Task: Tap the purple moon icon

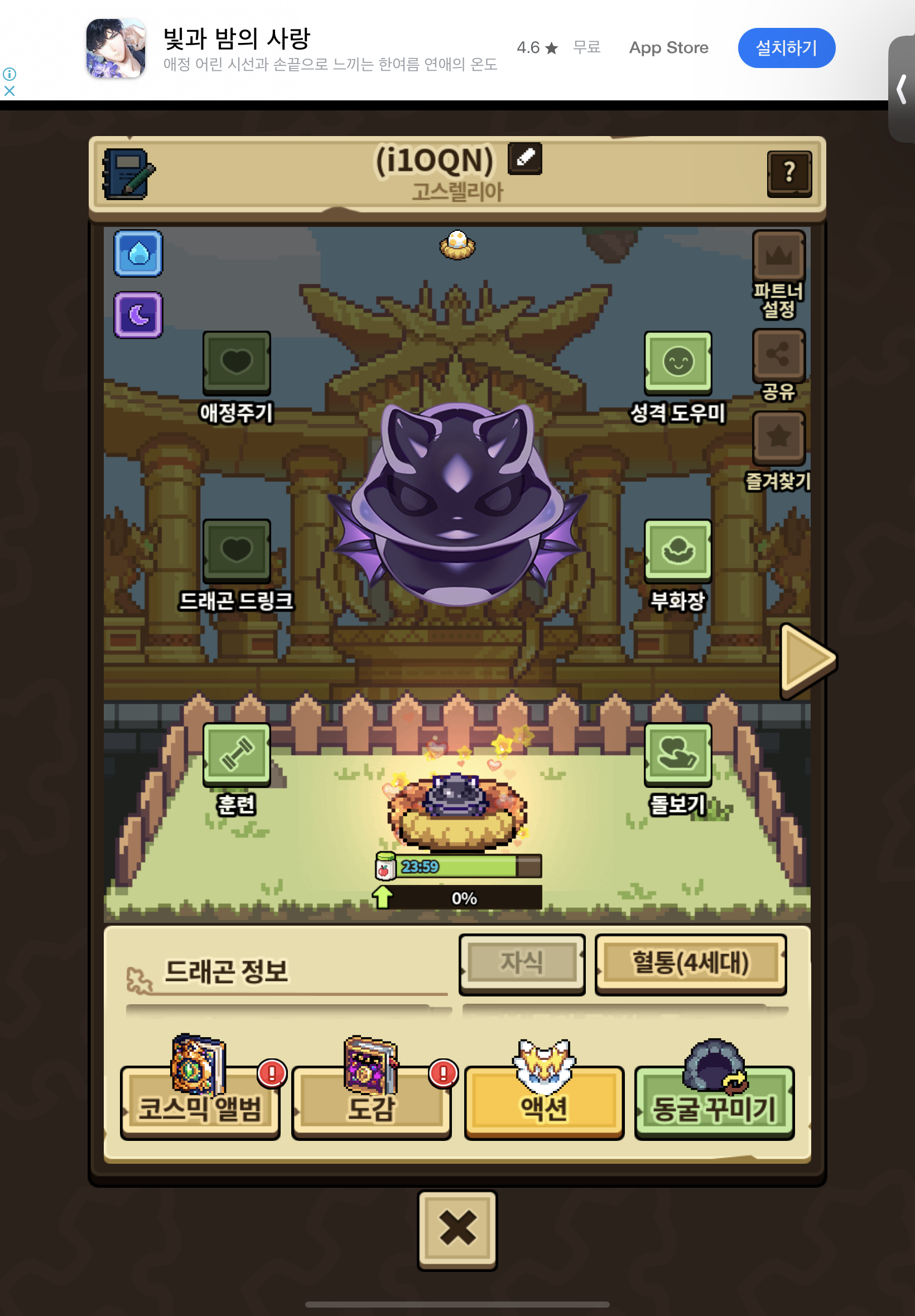Action: [x=138, y=315]
